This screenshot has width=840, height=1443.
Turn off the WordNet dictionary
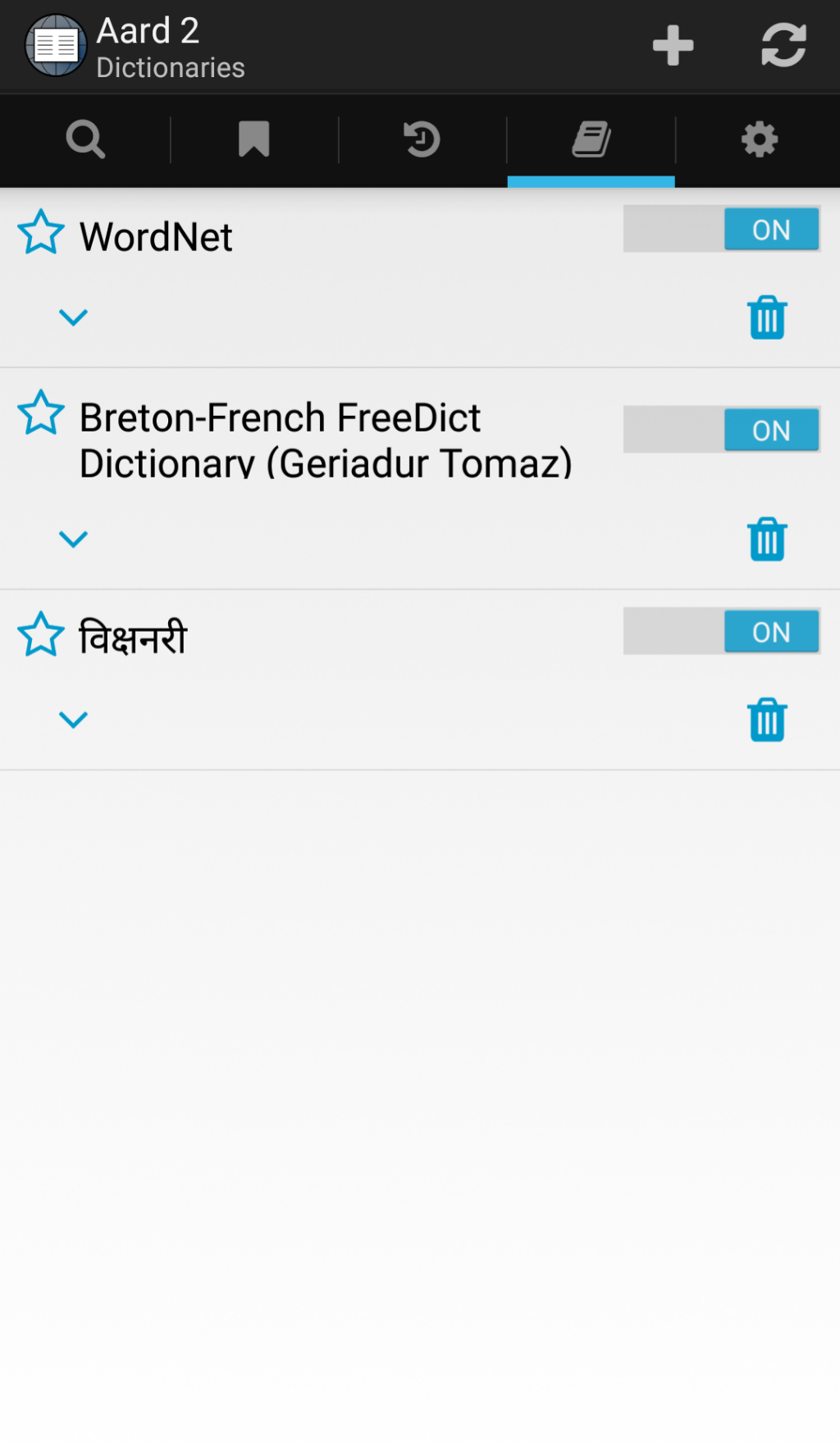tap(722, 229)
